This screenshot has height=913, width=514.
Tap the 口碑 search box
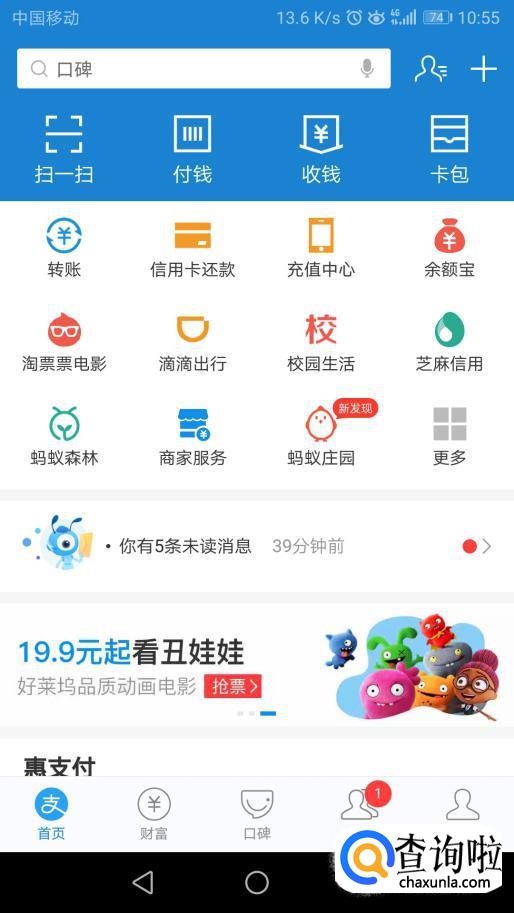pos(204,69)
